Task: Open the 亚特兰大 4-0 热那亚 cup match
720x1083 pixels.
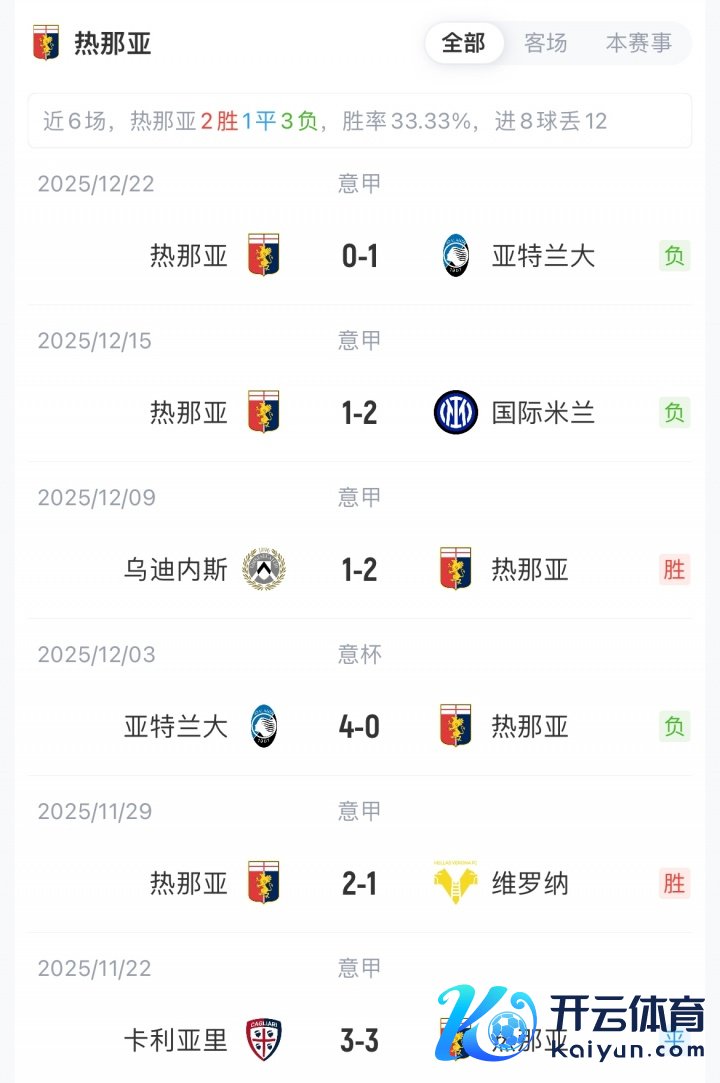Action: [360, 726]
